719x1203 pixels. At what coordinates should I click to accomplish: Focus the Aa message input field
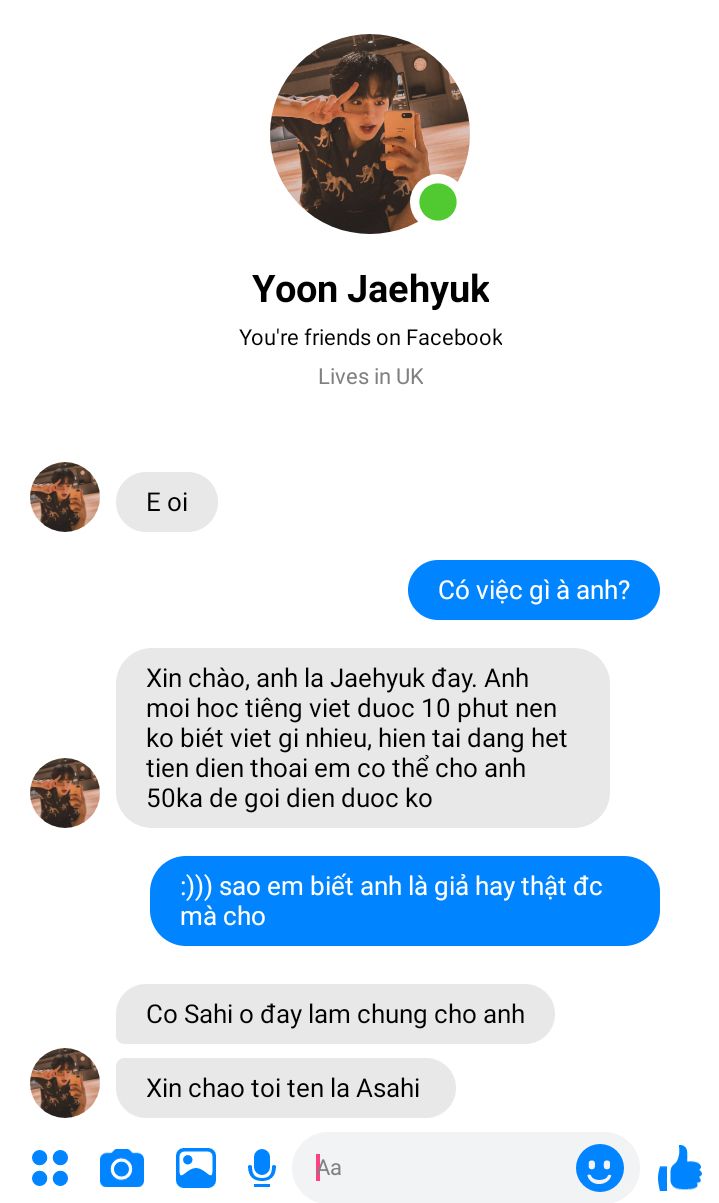point(440,1167)
